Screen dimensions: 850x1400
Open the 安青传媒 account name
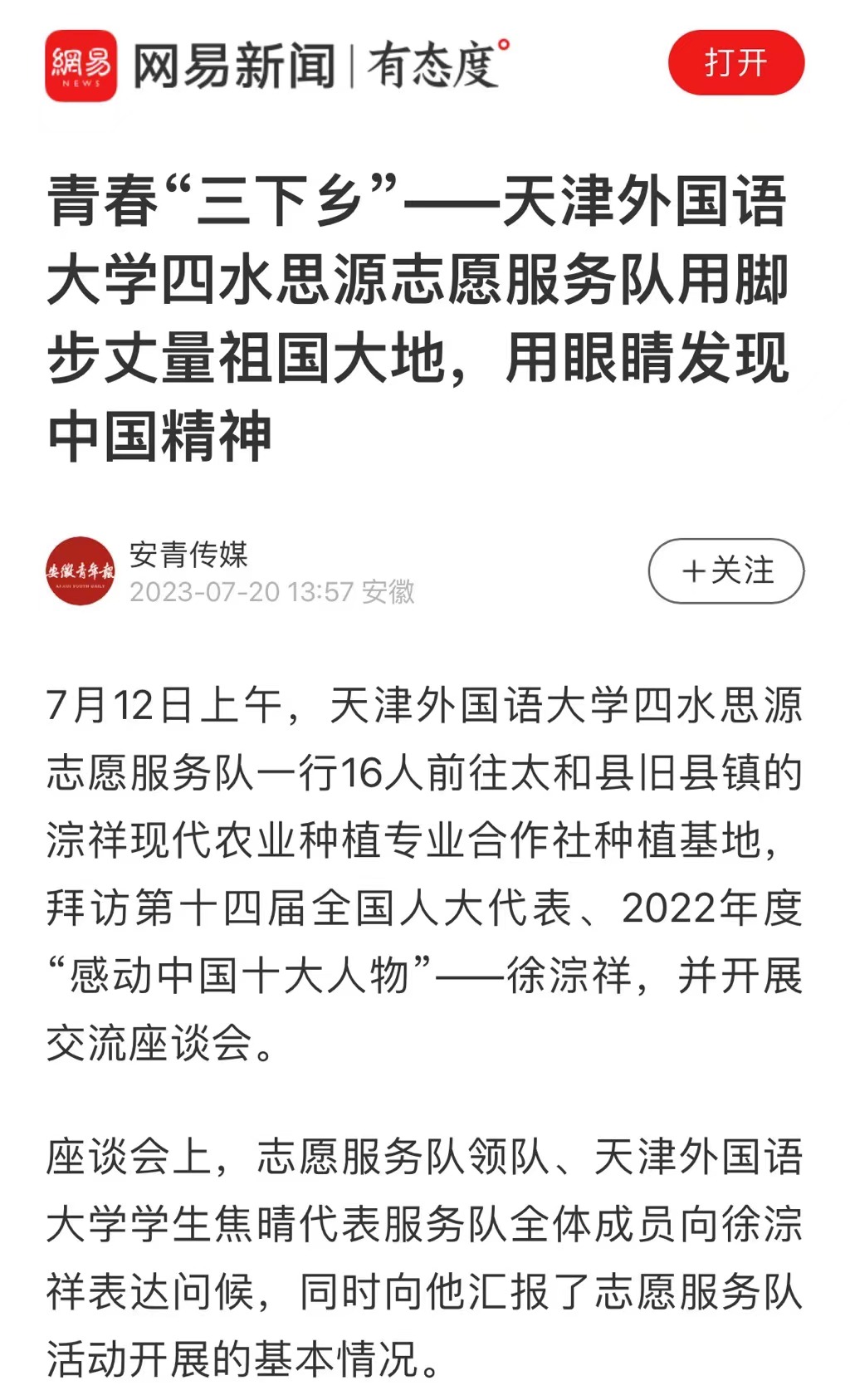tap(188, 555)
